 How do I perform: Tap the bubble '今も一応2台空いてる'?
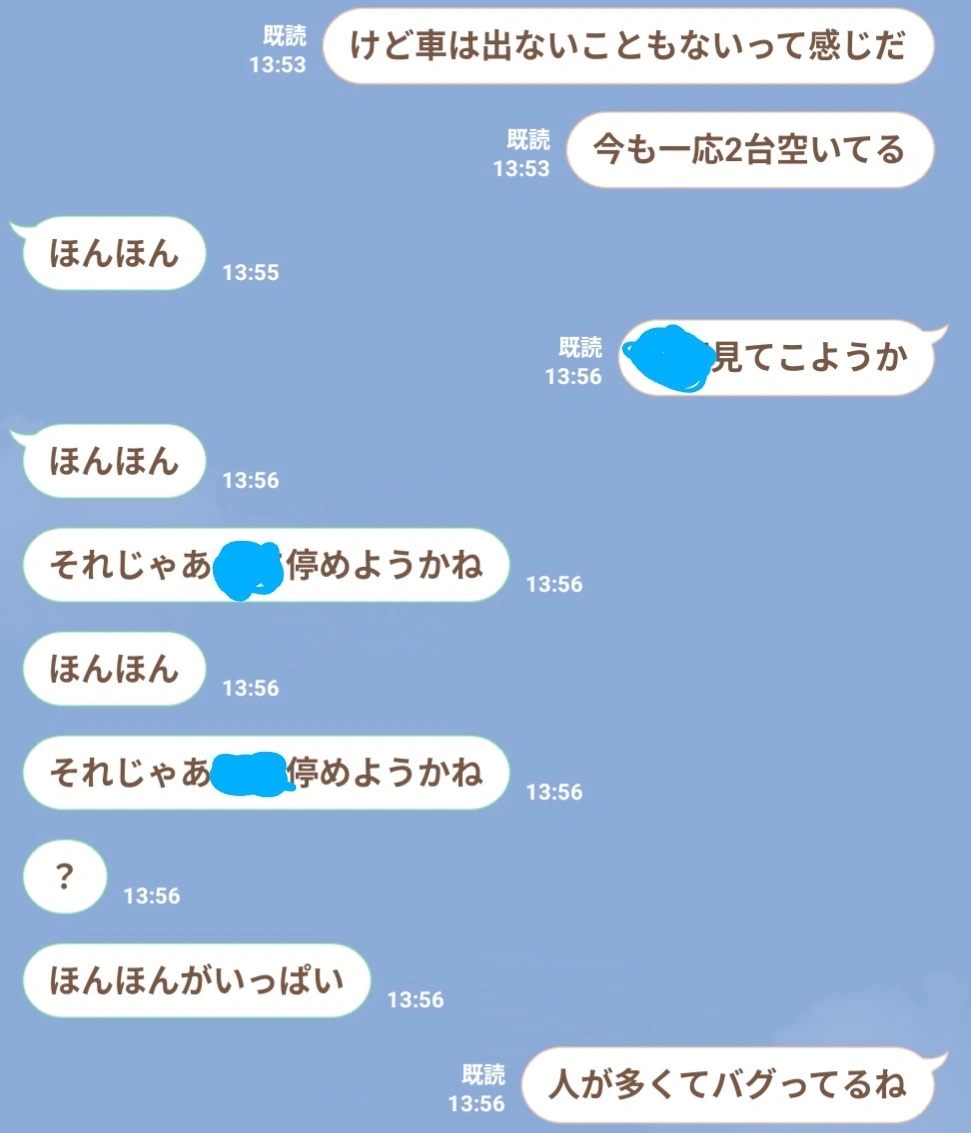coord(751,149)
